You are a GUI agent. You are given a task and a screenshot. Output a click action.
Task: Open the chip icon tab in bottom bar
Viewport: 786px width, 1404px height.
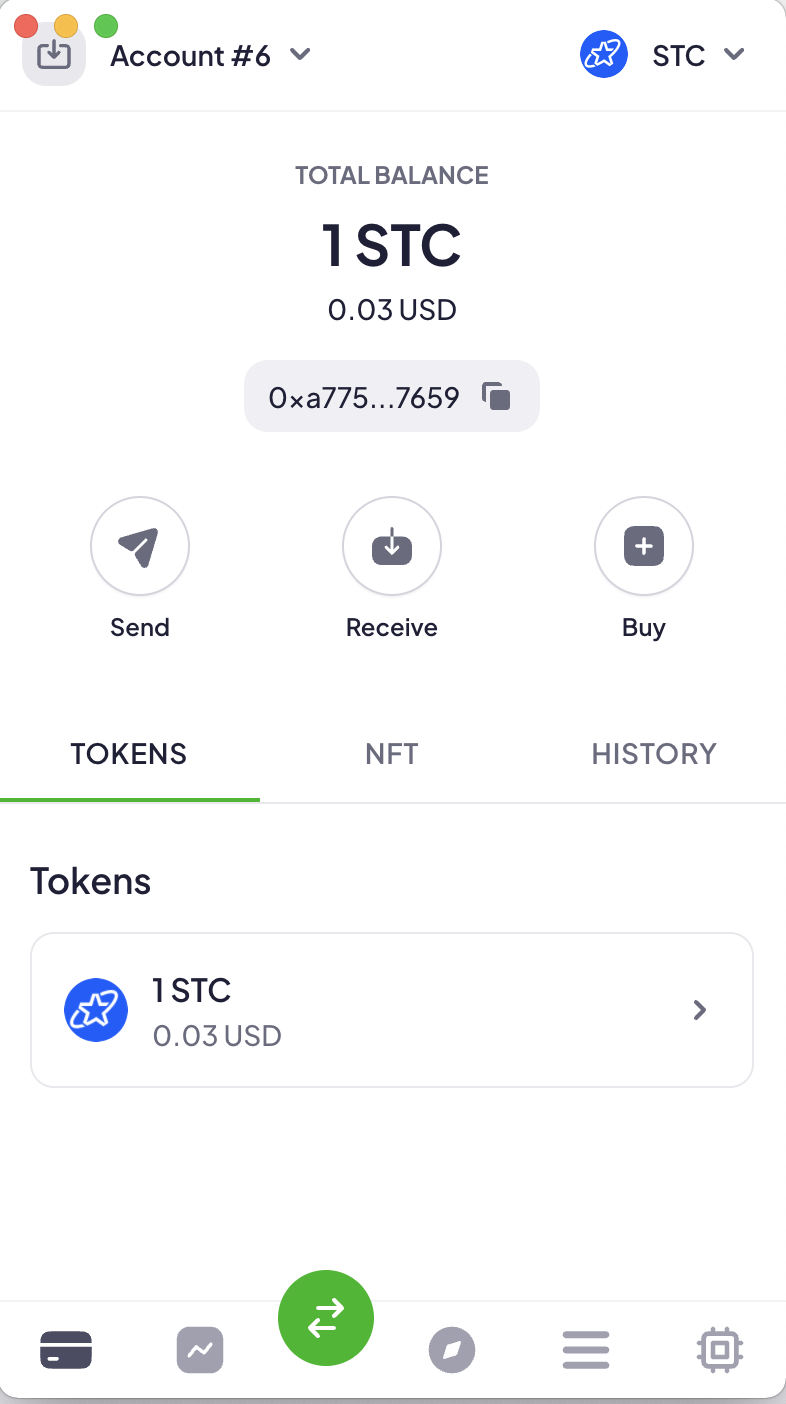[x=719, y=1351]
